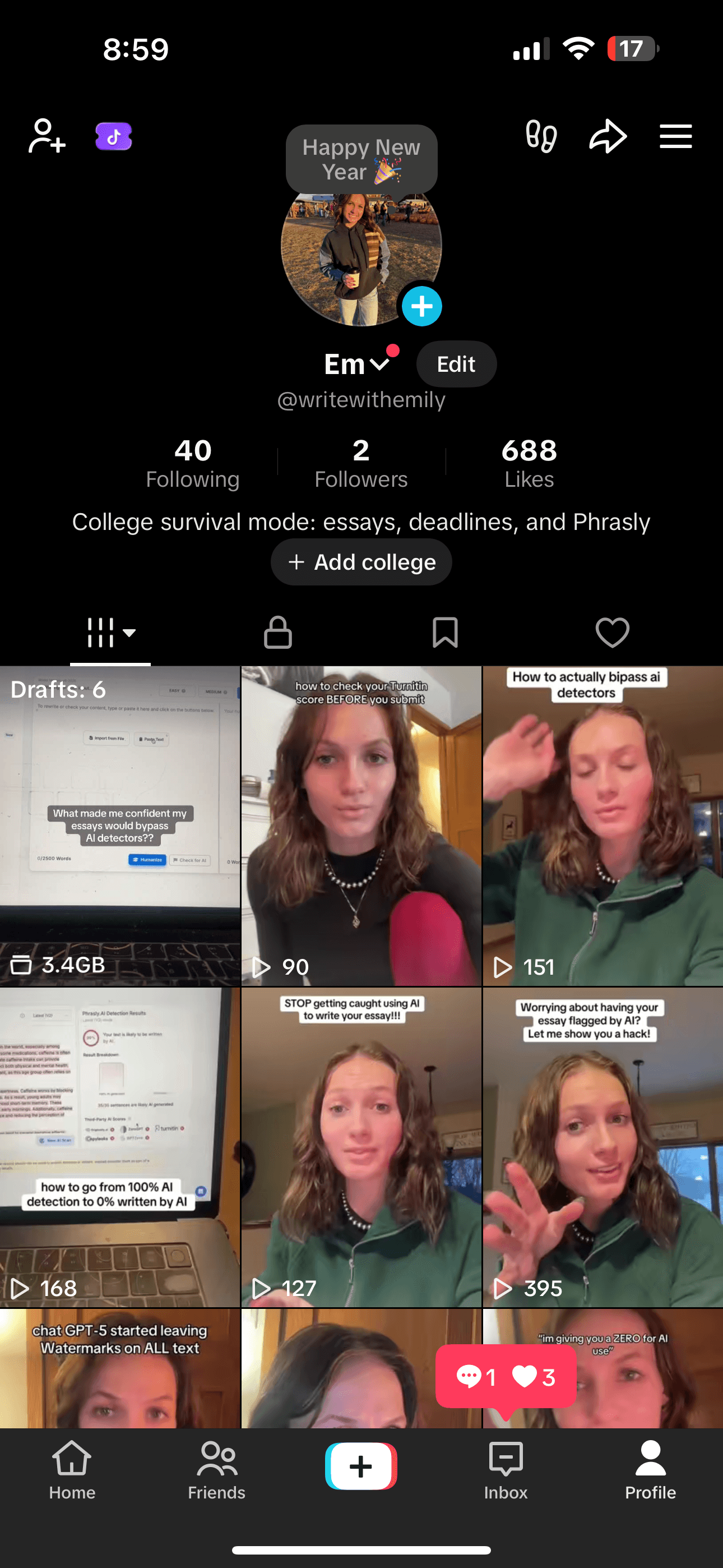Switch to the saved bookmarks tab

click(445, 633)
